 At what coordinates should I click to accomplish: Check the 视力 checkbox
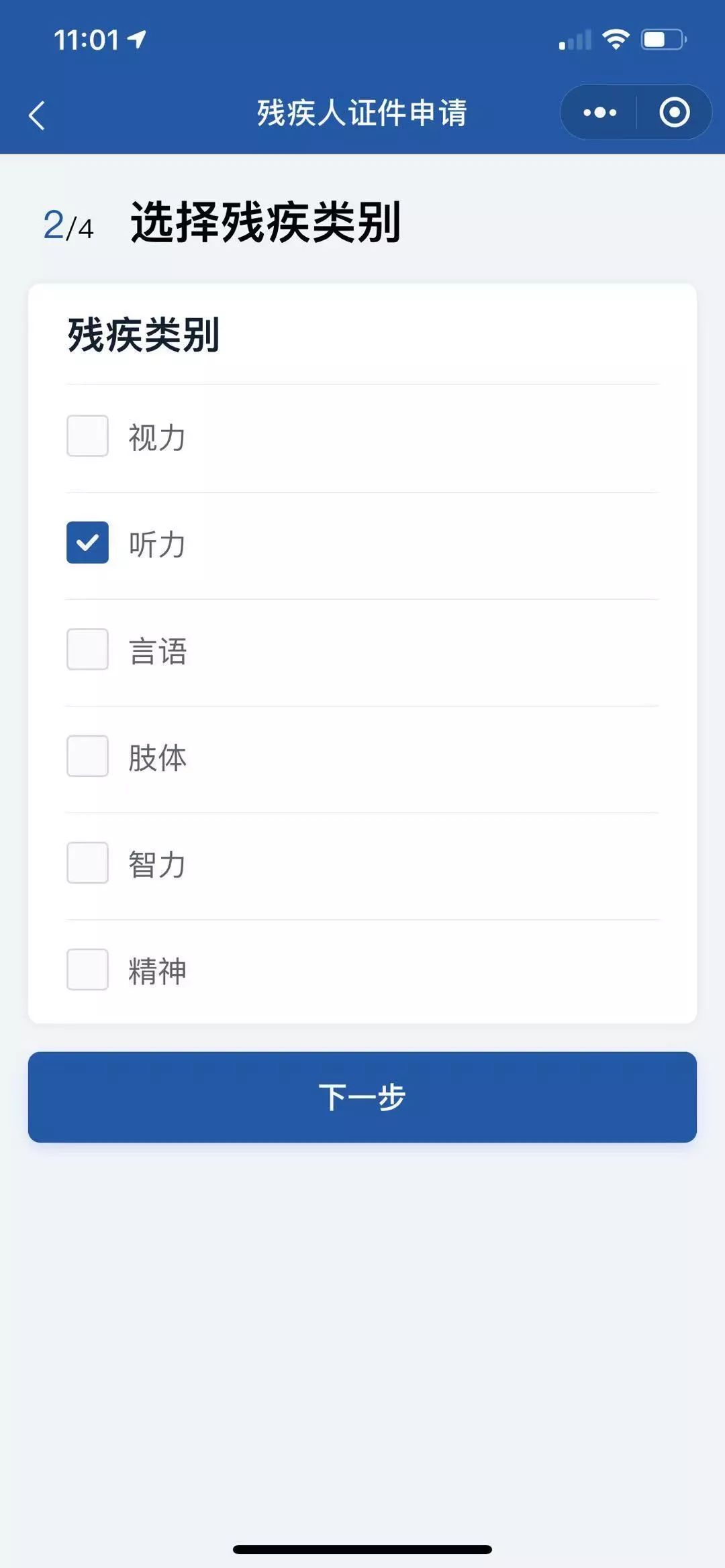pyautogui.click(x=87, y=436)
